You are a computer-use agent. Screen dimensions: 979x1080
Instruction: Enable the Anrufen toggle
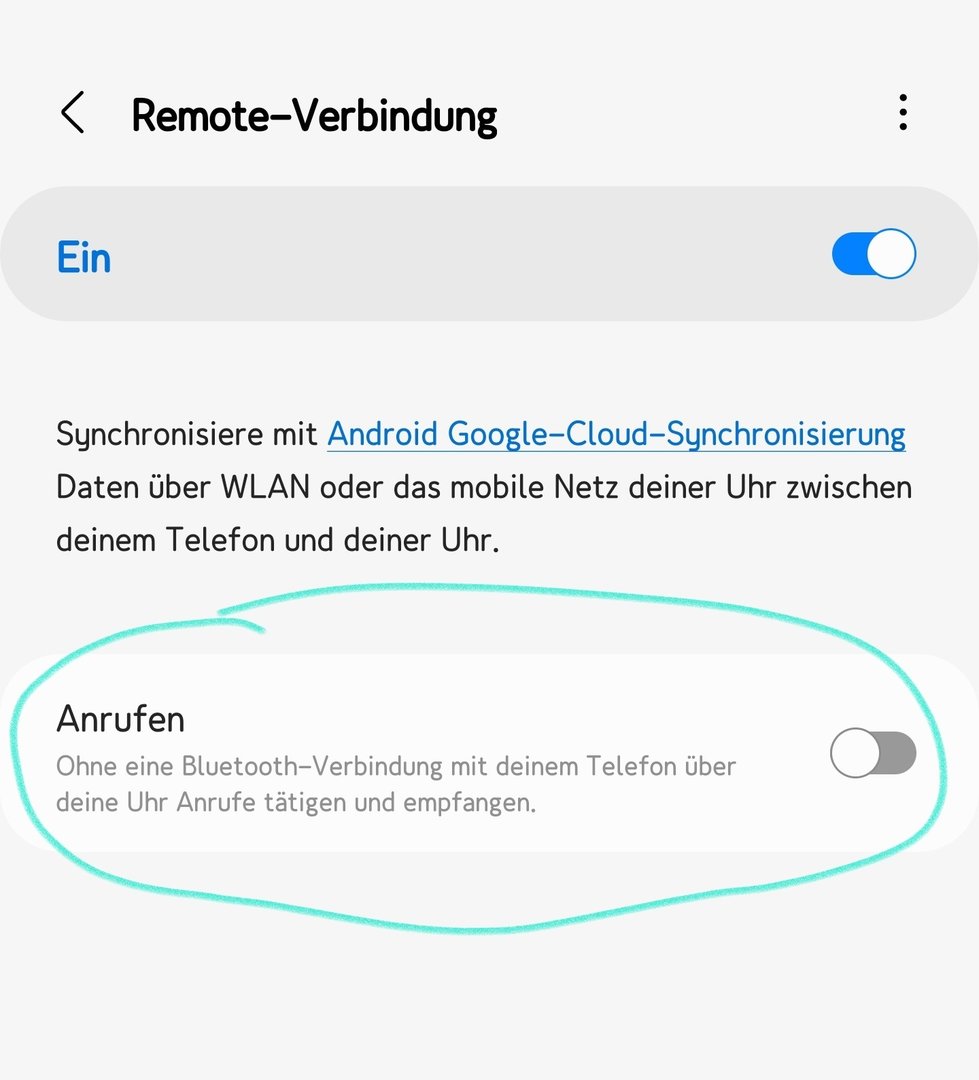tap(872, 753)
